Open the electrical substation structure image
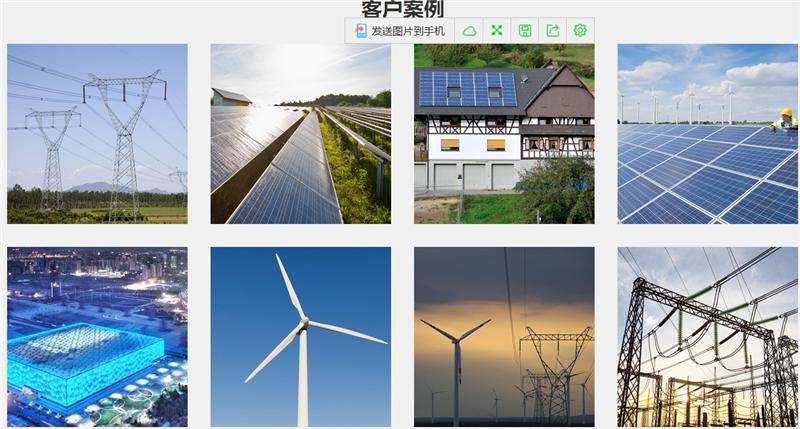Screen dimensions: 800x429 707,337
